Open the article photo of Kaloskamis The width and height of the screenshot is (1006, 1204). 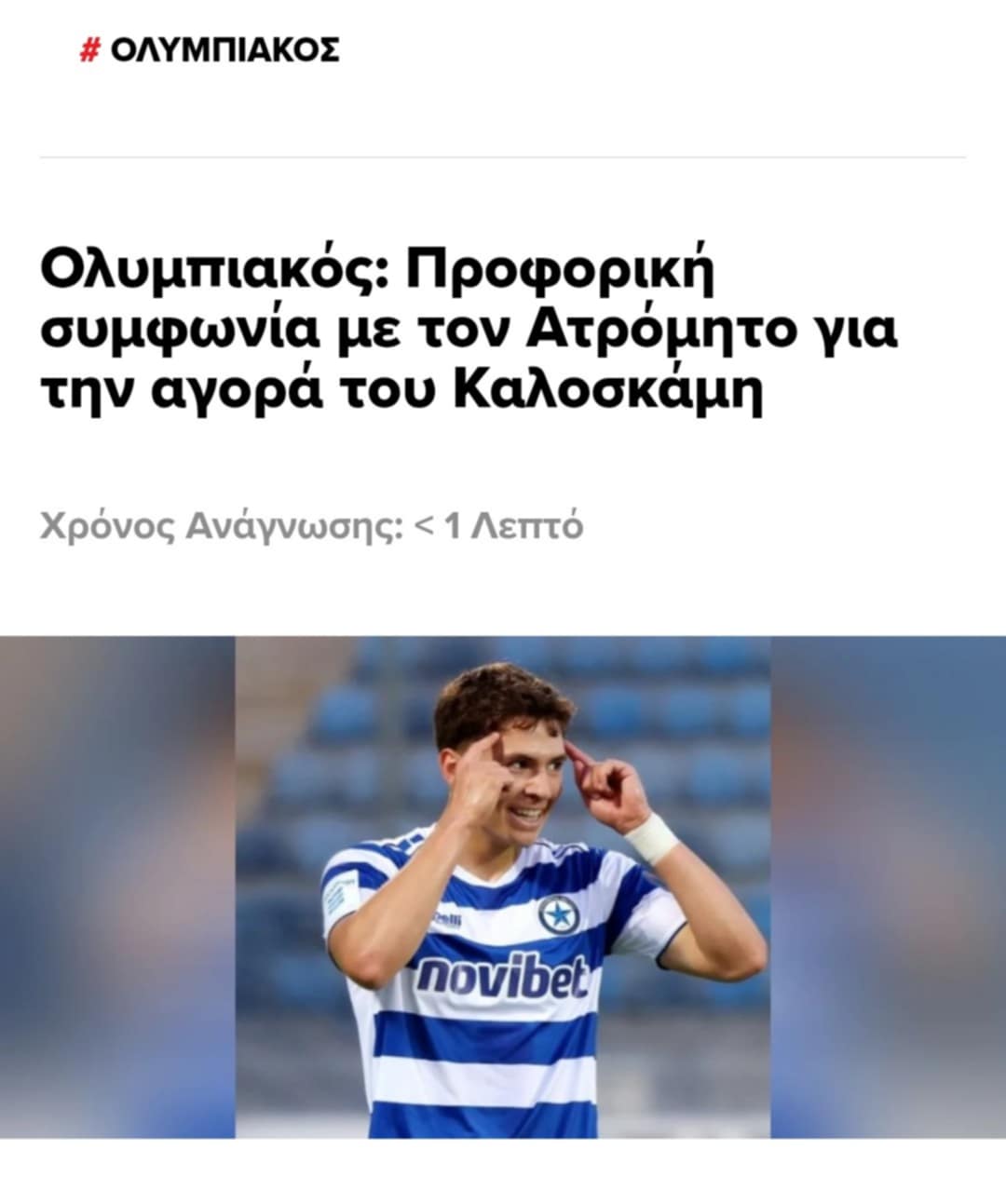[x=503, y=886]
